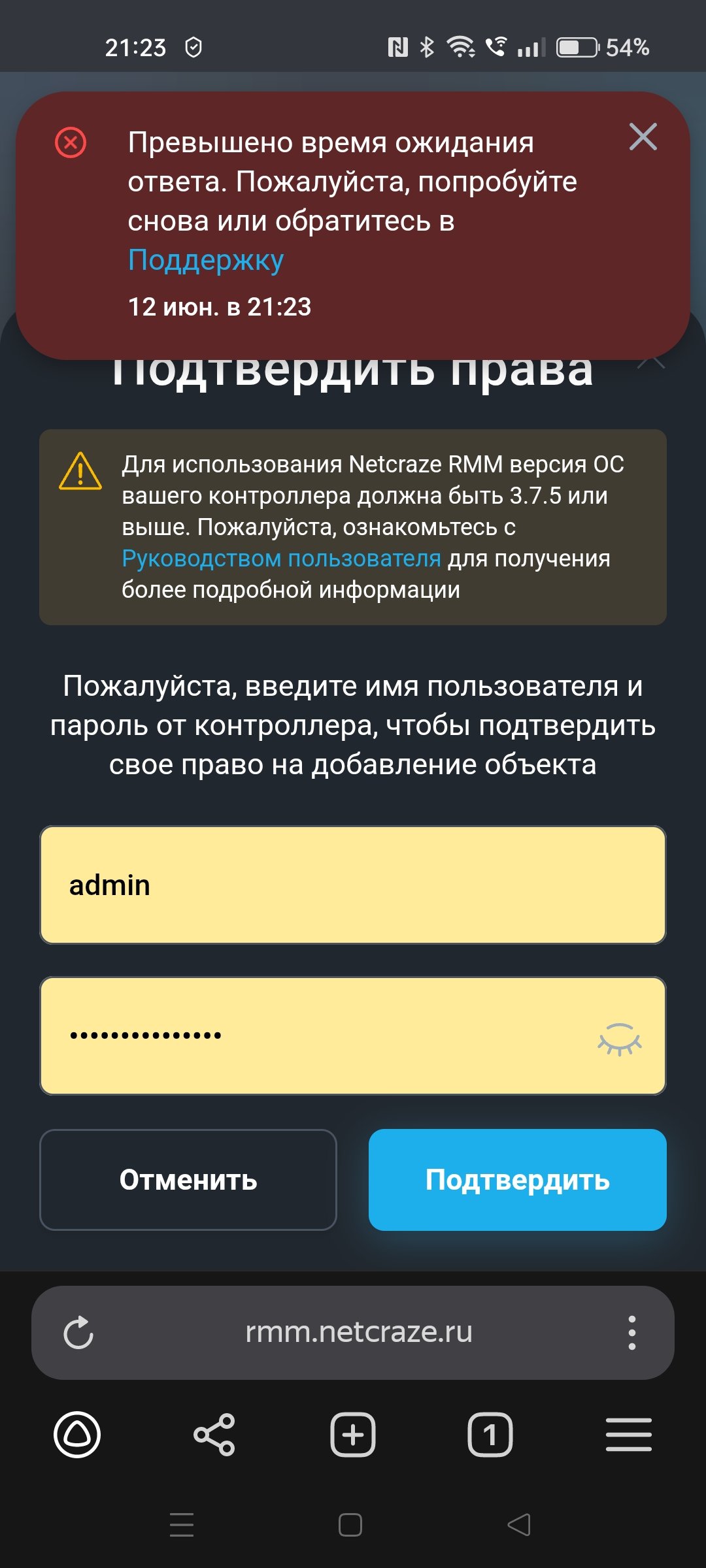706x1568 pixels.
Task: Share the current page
Action: pyautogui.click(x=214, y=1435)
